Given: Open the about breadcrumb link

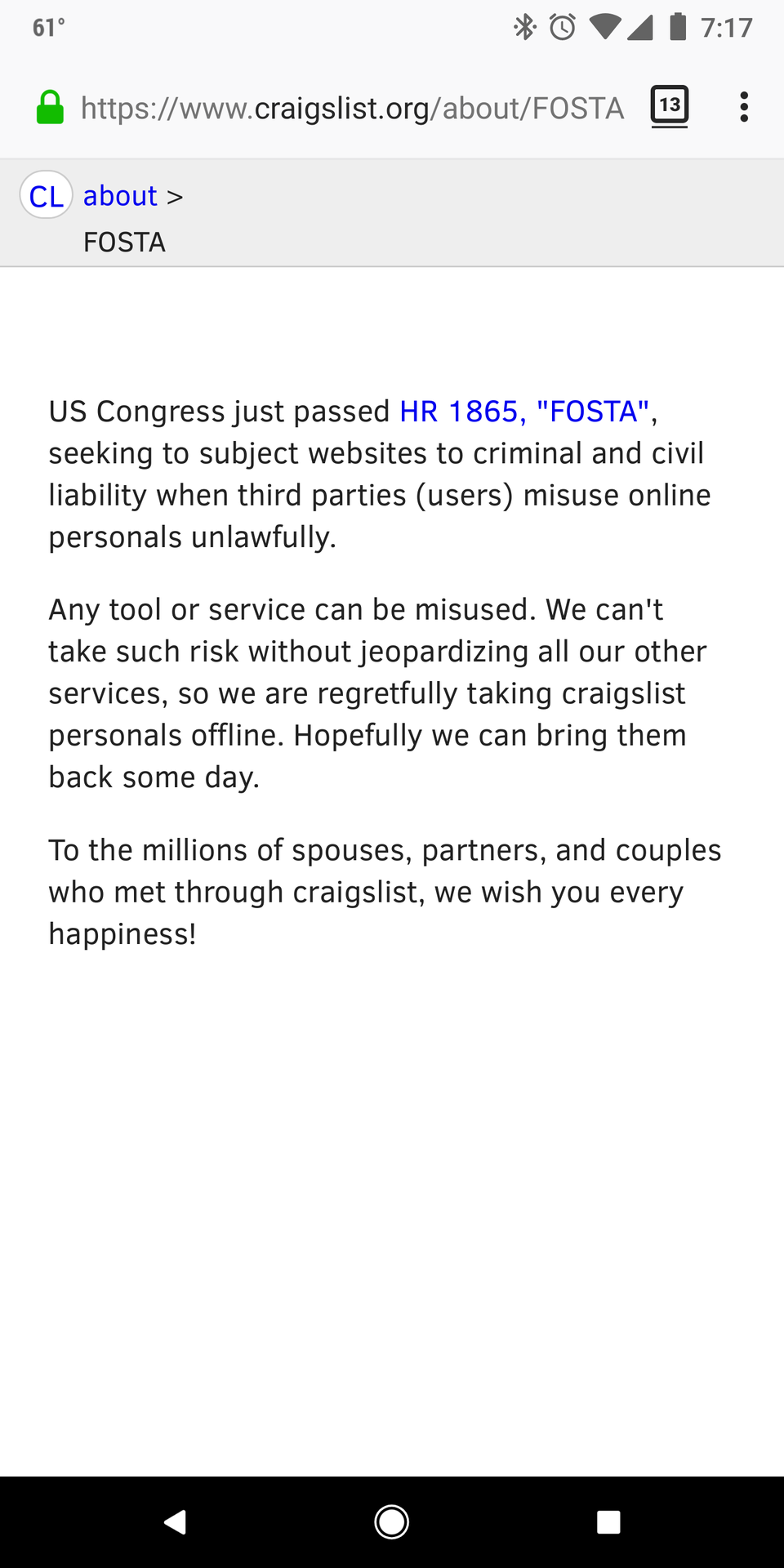Looking at the screenshot, I should click(x=120, y=196).
